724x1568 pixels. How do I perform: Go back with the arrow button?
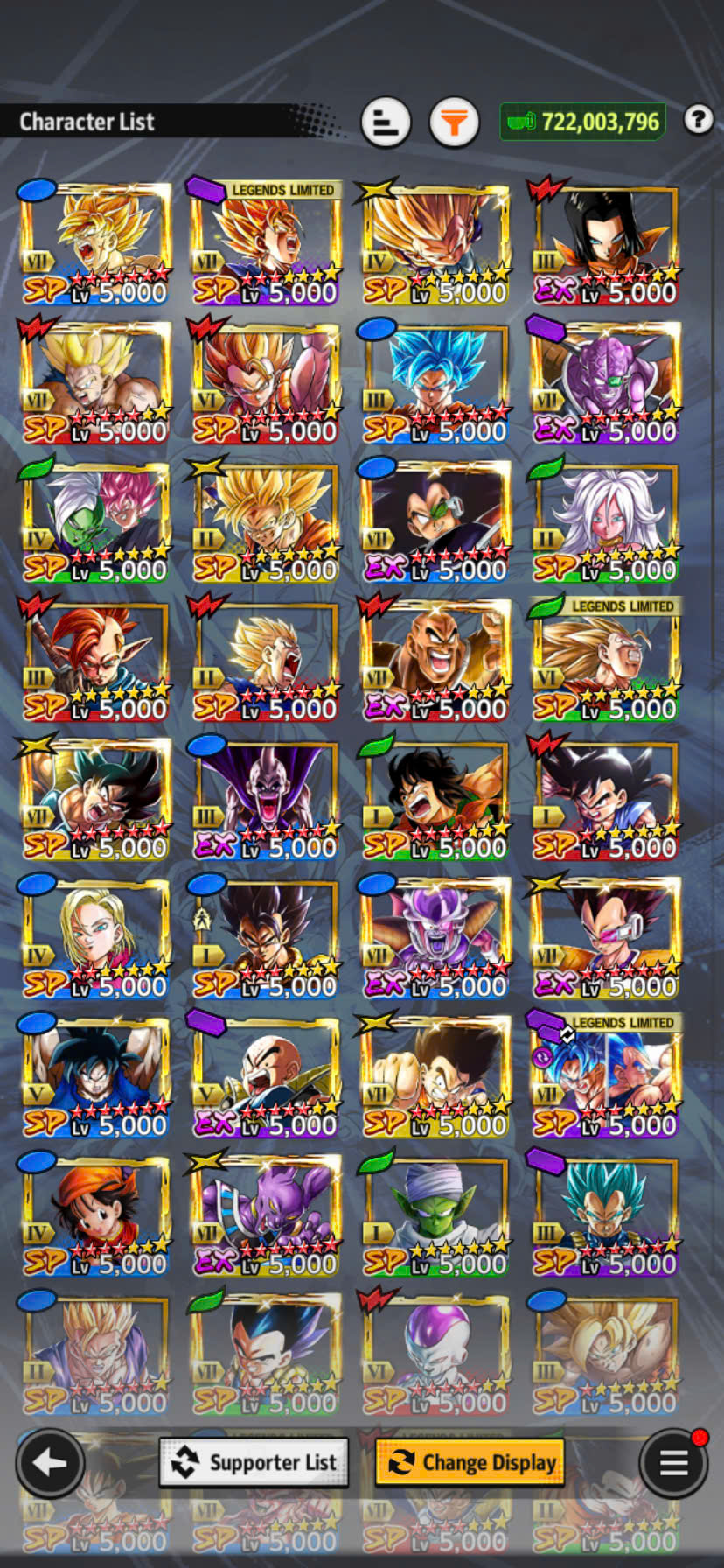click(50, 1461)
